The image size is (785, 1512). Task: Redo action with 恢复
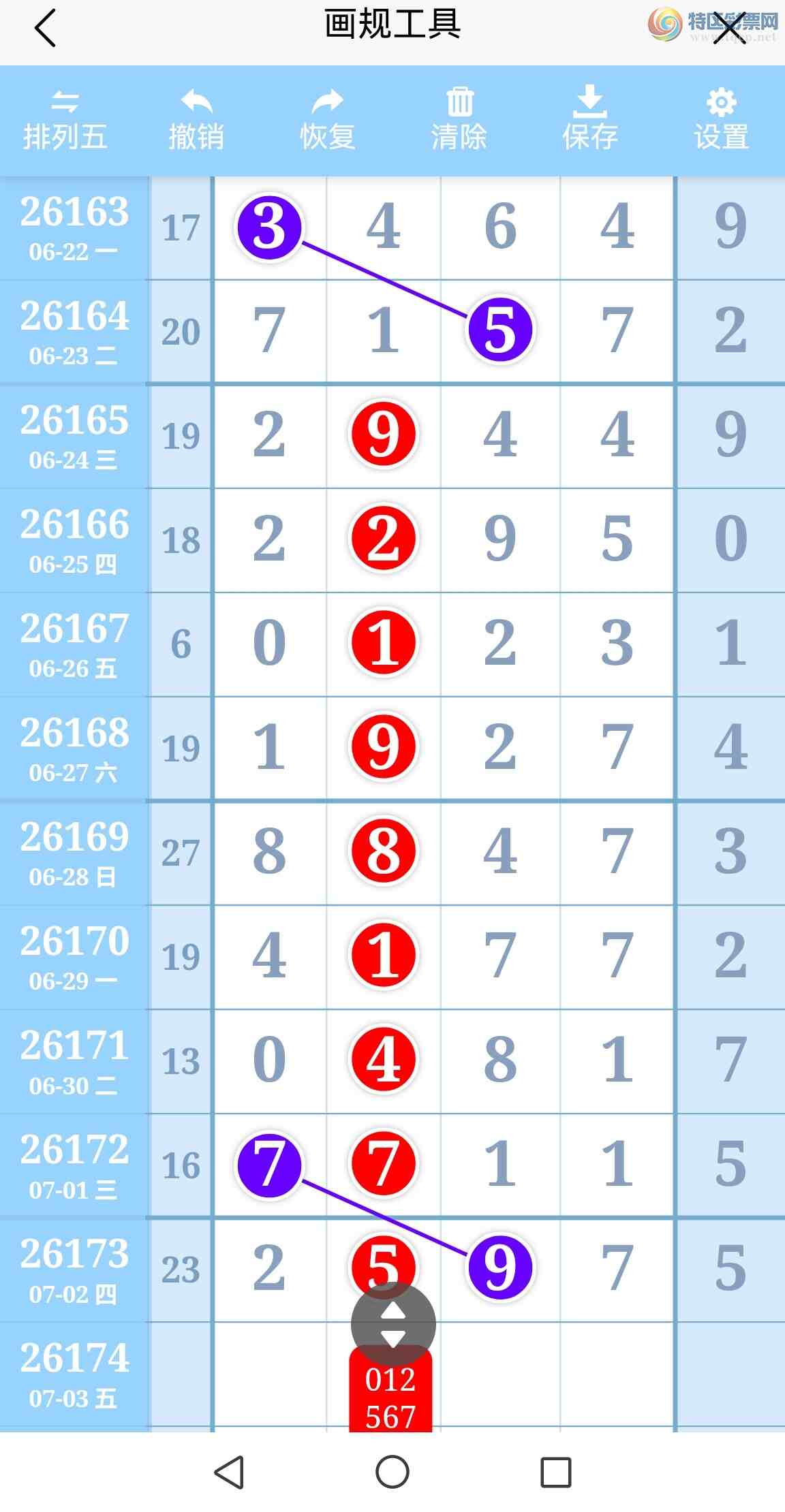[x=328, y=120]
